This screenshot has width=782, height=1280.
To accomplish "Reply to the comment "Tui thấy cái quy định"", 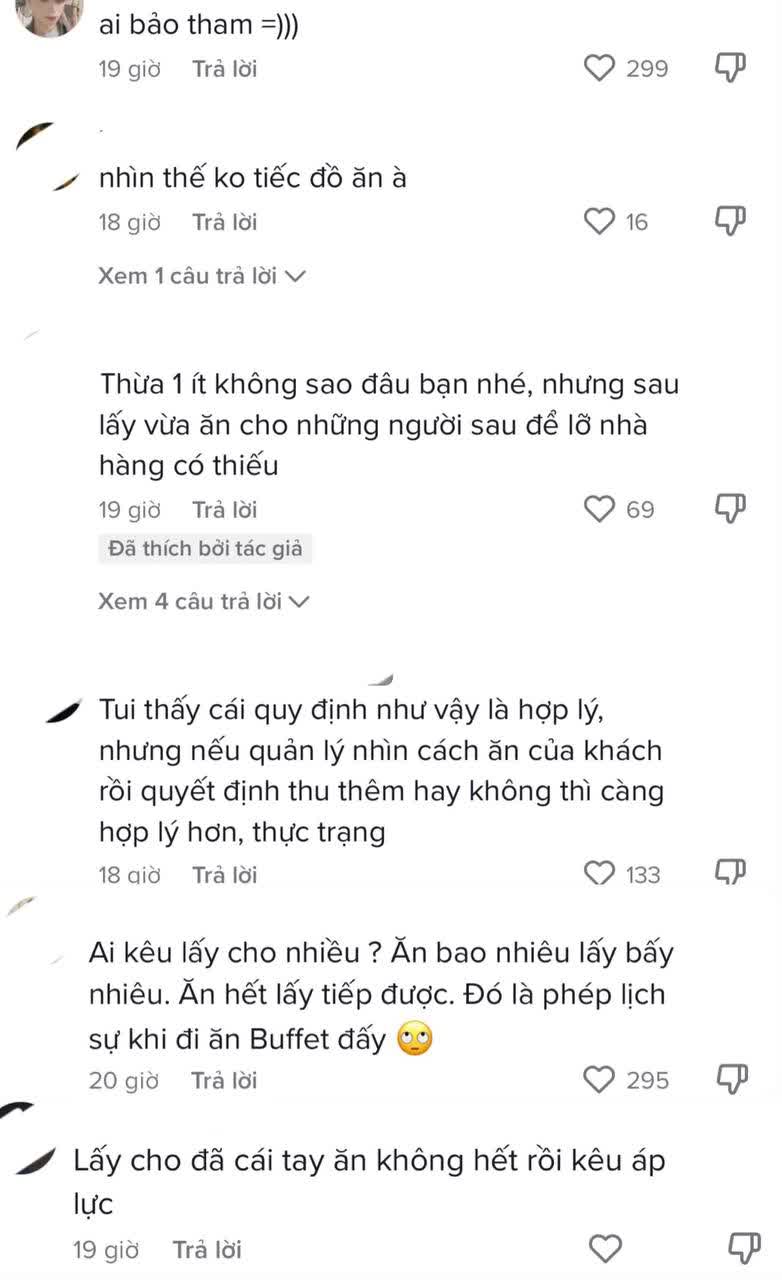I will [x=225, y=875].
